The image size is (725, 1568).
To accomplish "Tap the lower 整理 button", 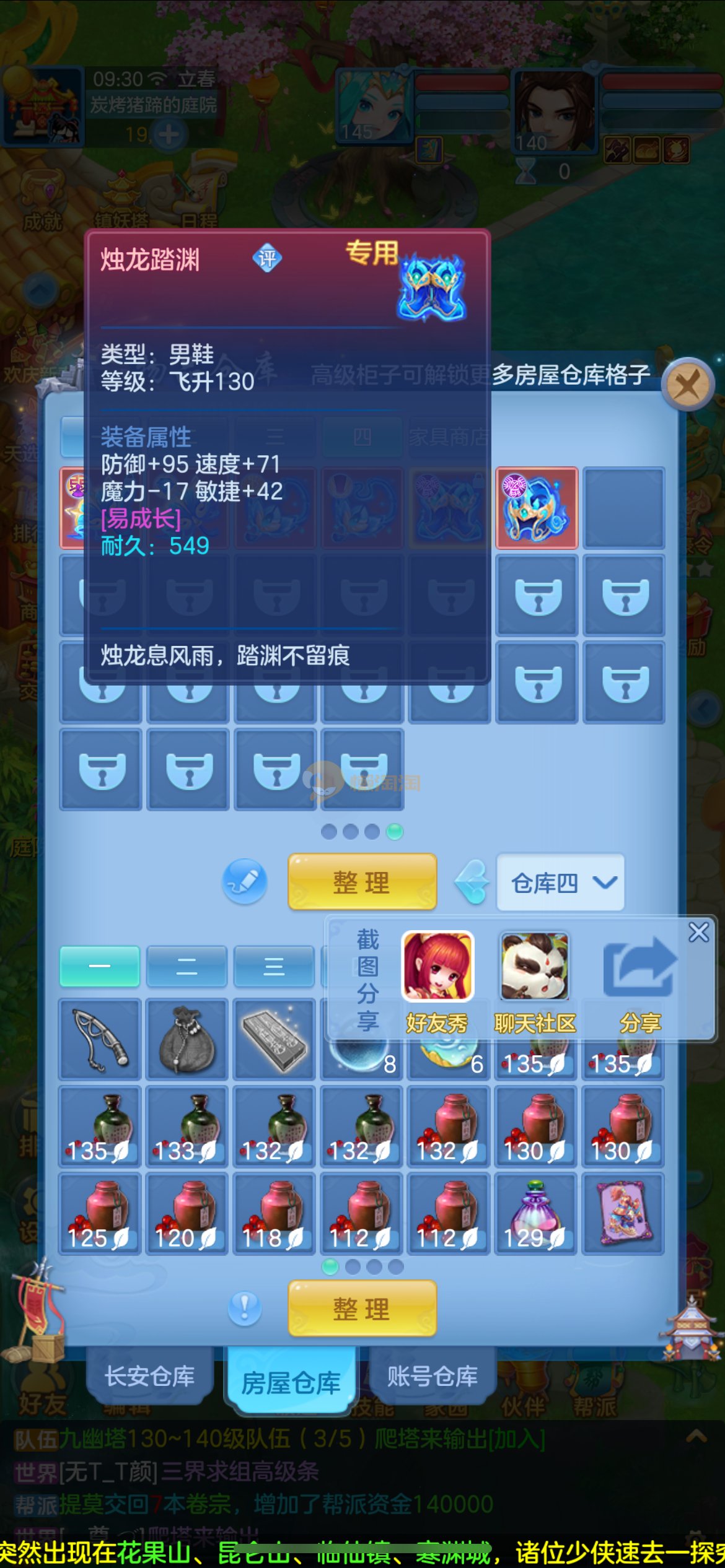I will click(x=362, y=1309).
